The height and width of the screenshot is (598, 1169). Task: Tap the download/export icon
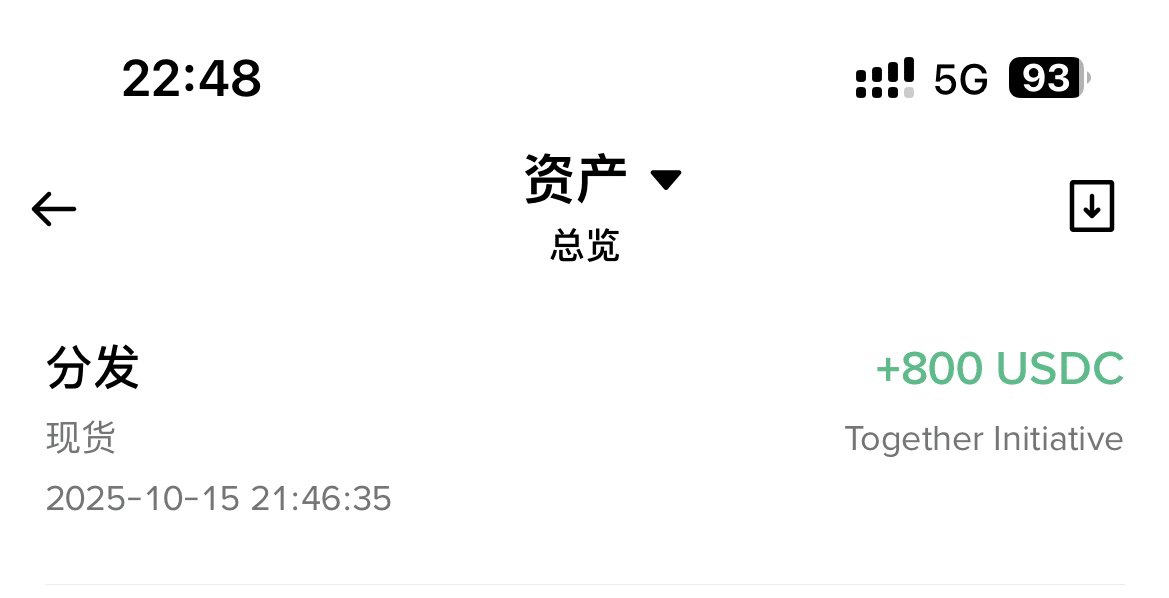coord(1091,206)
